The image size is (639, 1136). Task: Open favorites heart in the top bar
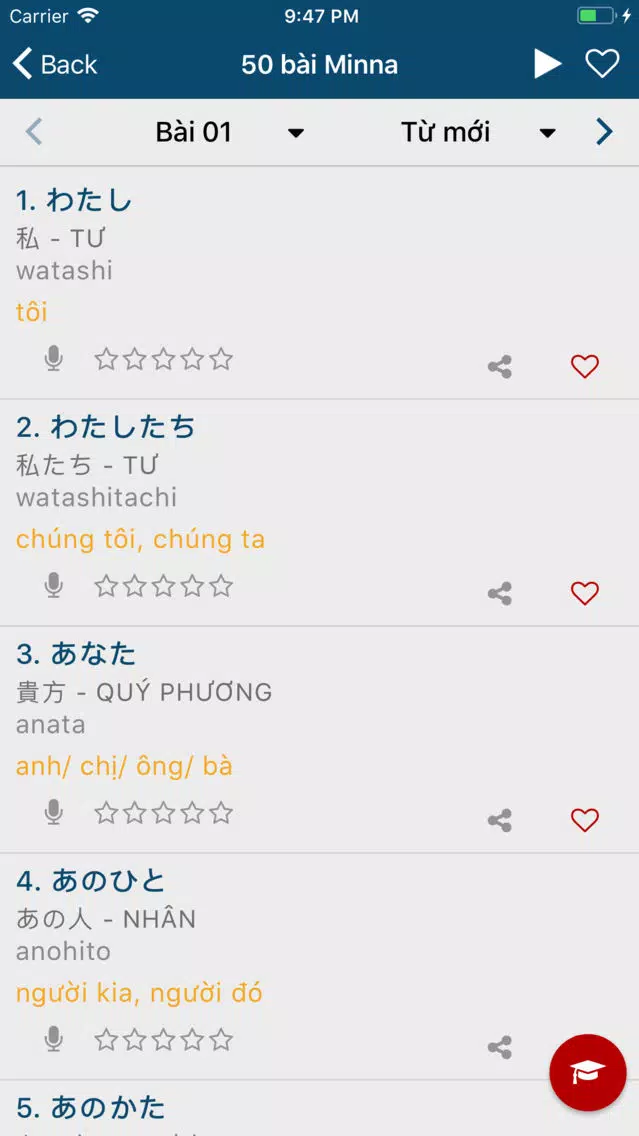[602, 64]
